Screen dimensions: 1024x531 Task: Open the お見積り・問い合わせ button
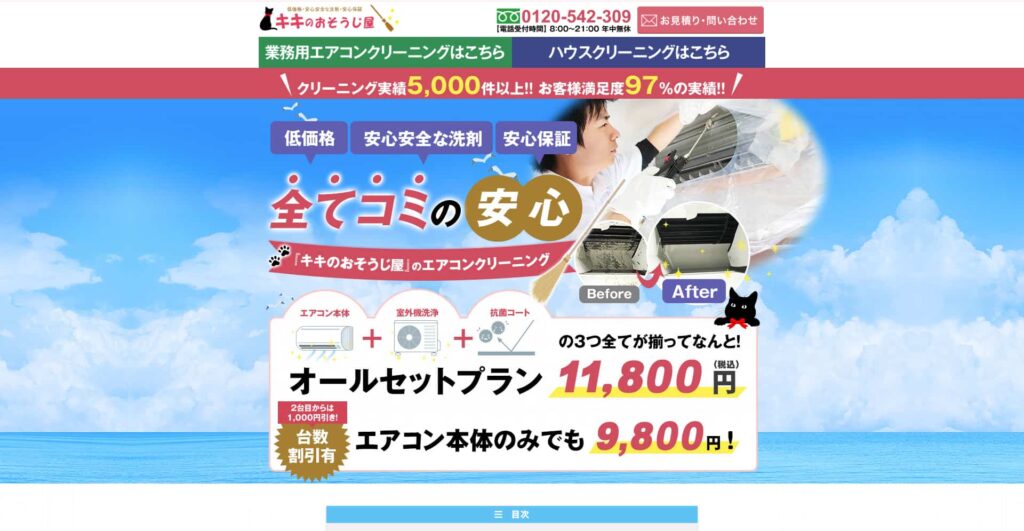tap(700, 20)
